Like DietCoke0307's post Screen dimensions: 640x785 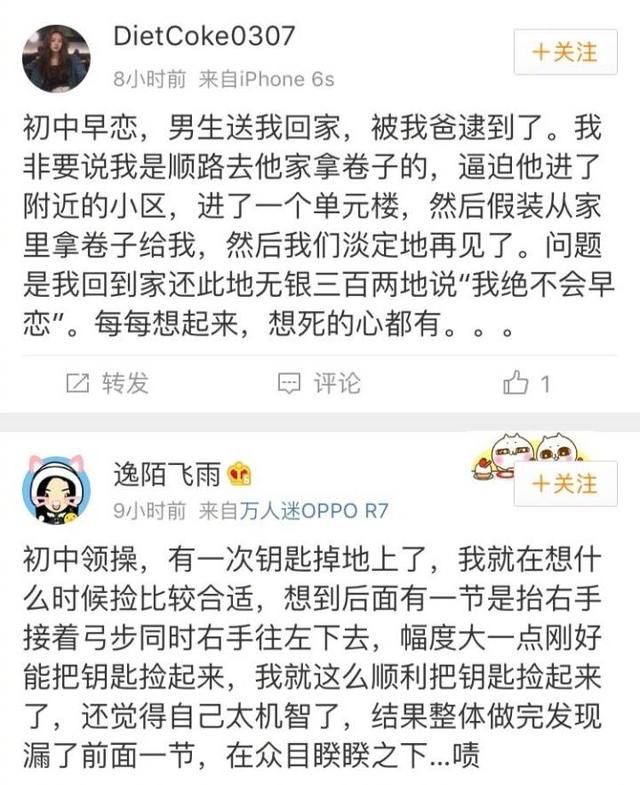pyautogui.click(x=528, y=382)
